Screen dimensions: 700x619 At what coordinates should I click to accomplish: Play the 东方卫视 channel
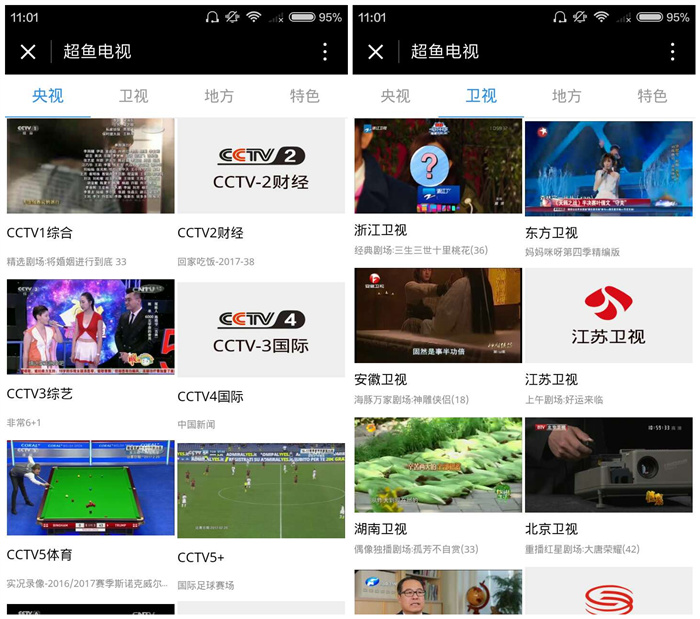609,166
